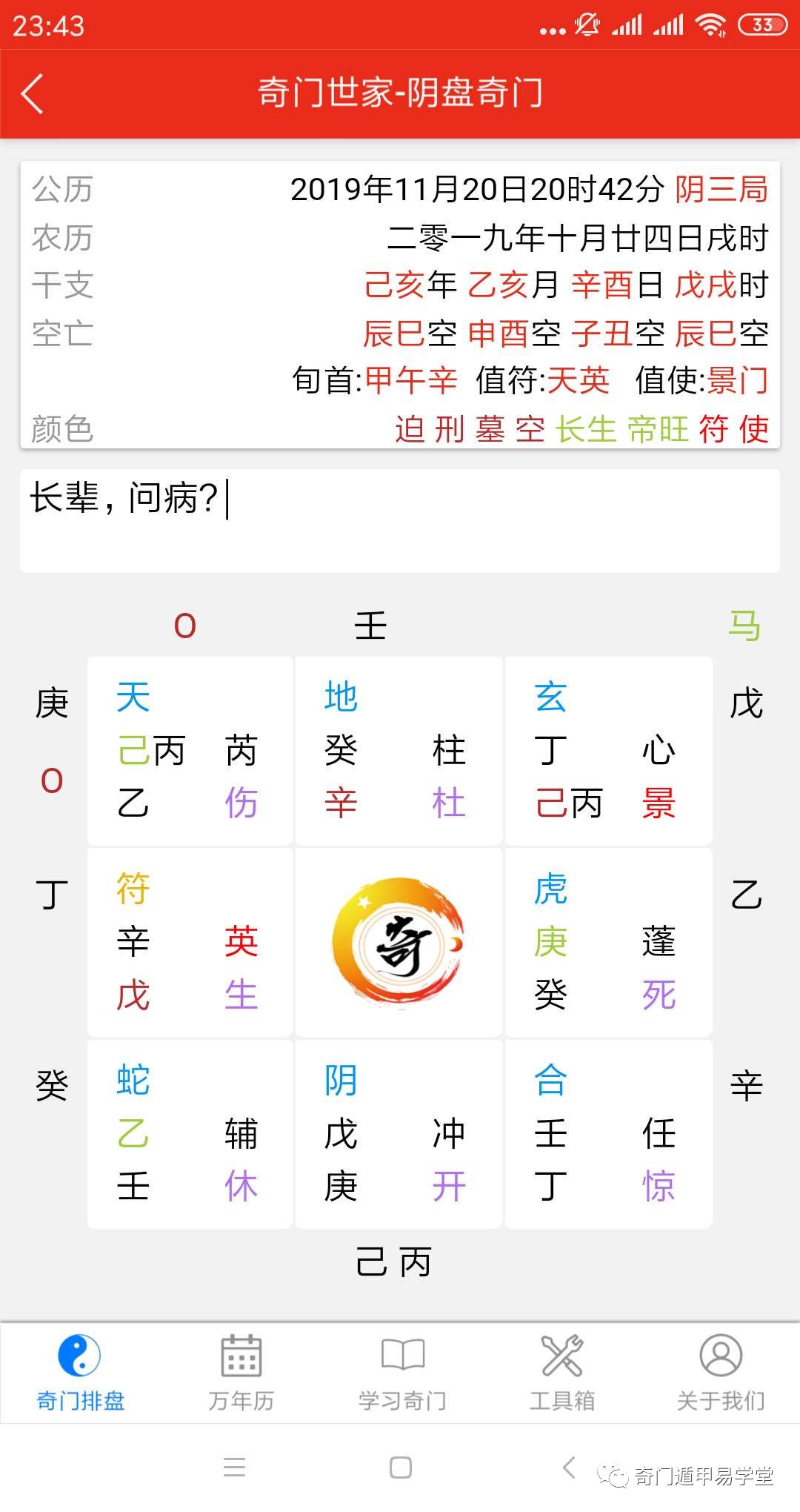Open the system recent apps menu

pyautogui.click(x=234, y=1468)
